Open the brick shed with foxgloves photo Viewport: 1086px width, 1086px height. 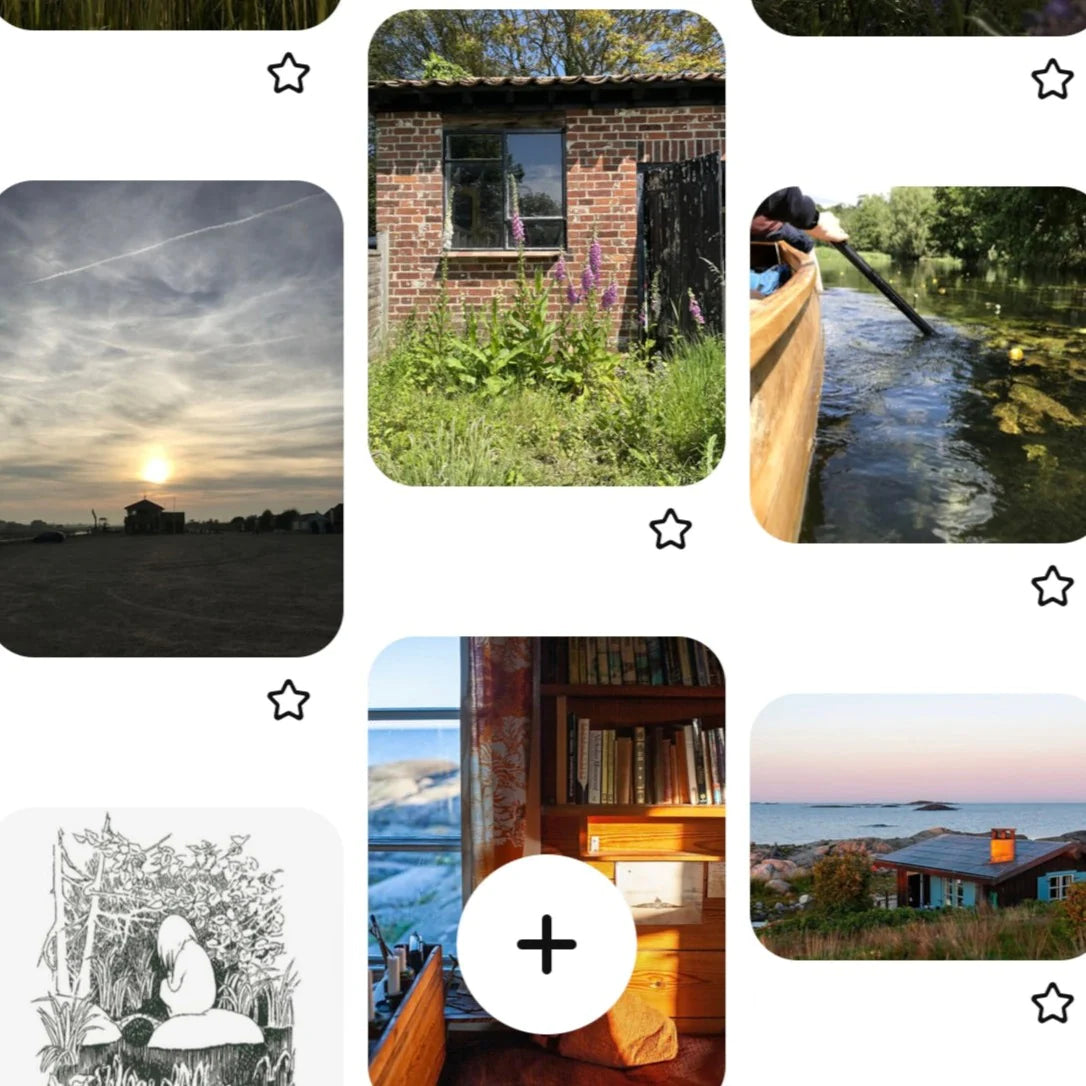click(x=546, y=250)
